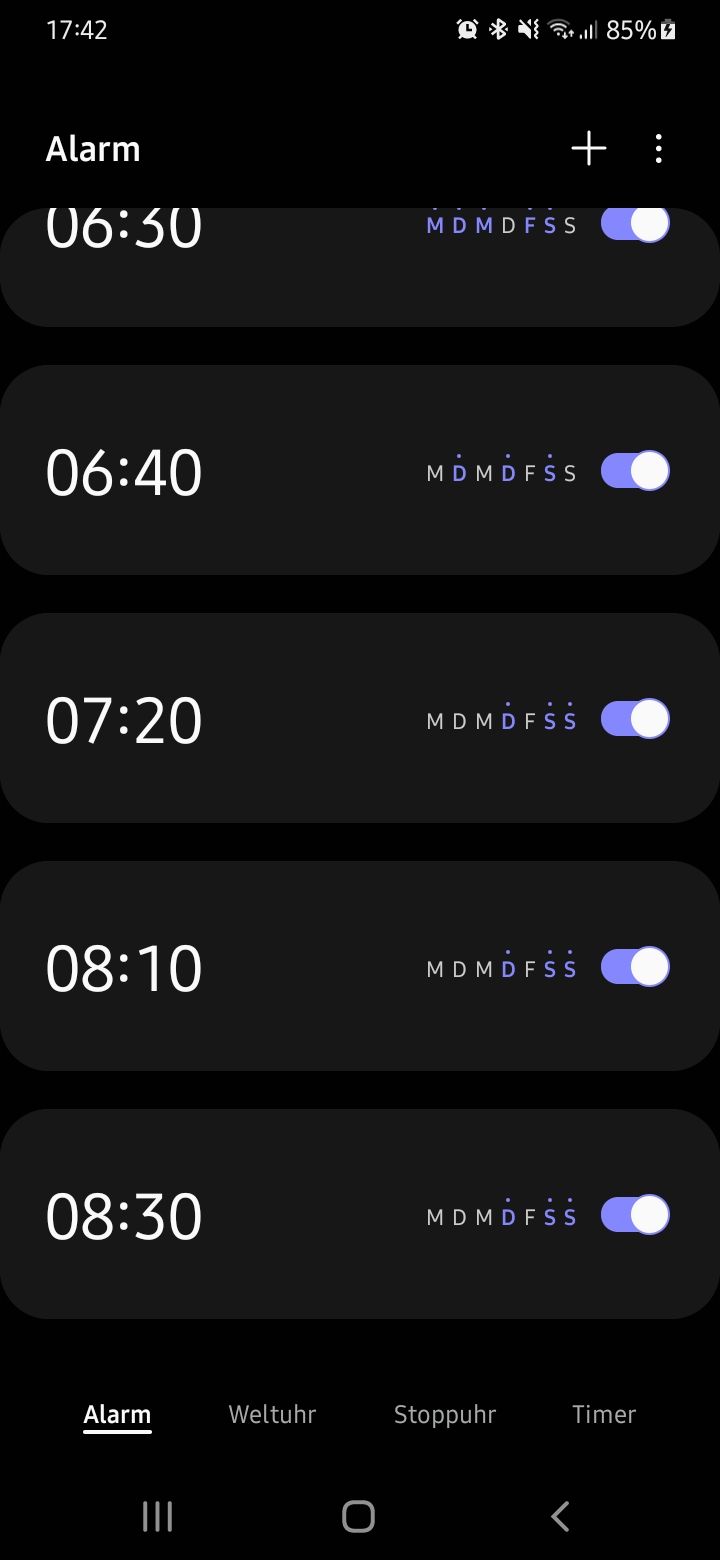Disable the 06:40 alarm switch

click(635, 471)
